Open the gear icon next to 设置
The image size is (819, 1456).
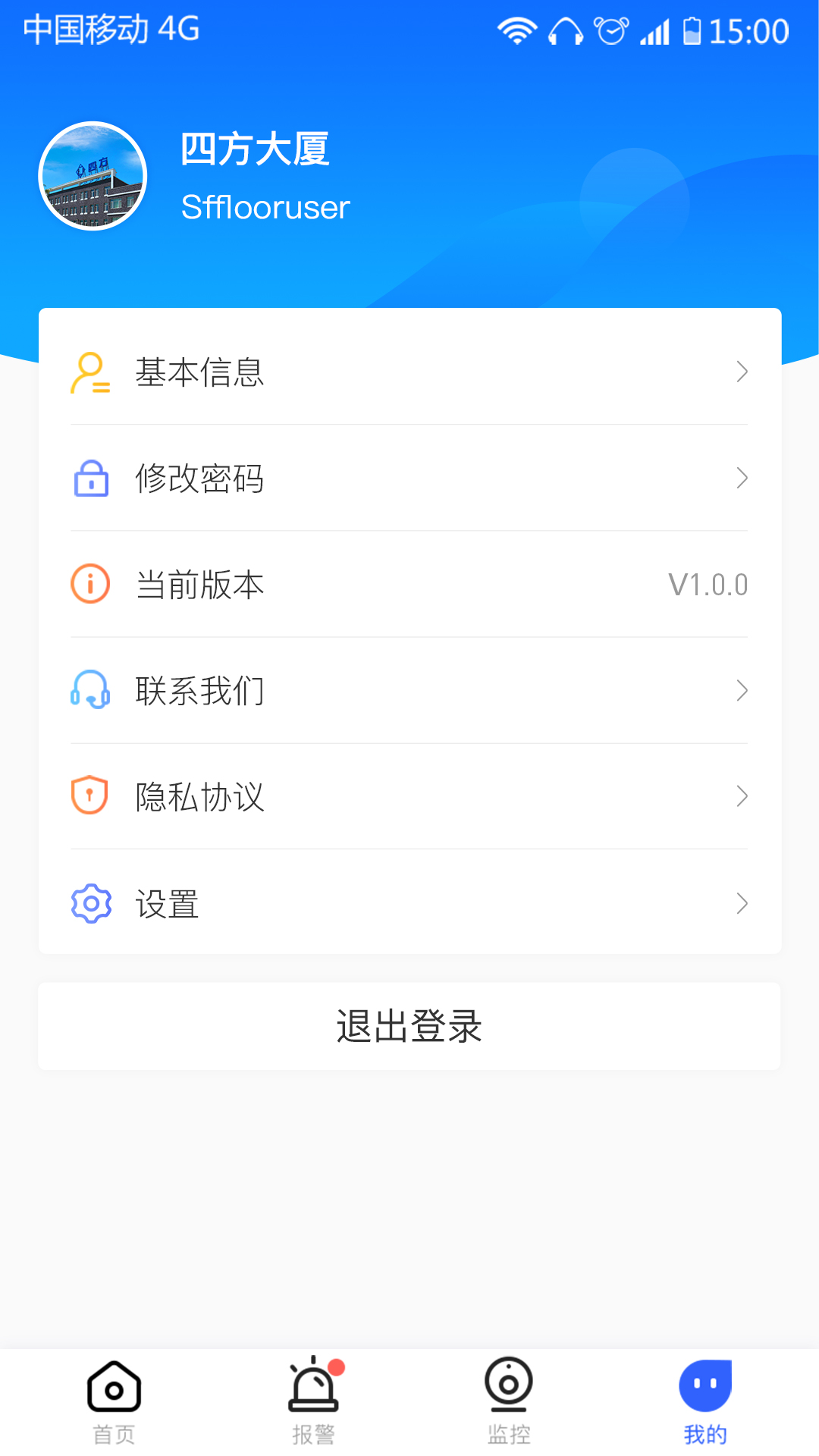pos(89,902)
